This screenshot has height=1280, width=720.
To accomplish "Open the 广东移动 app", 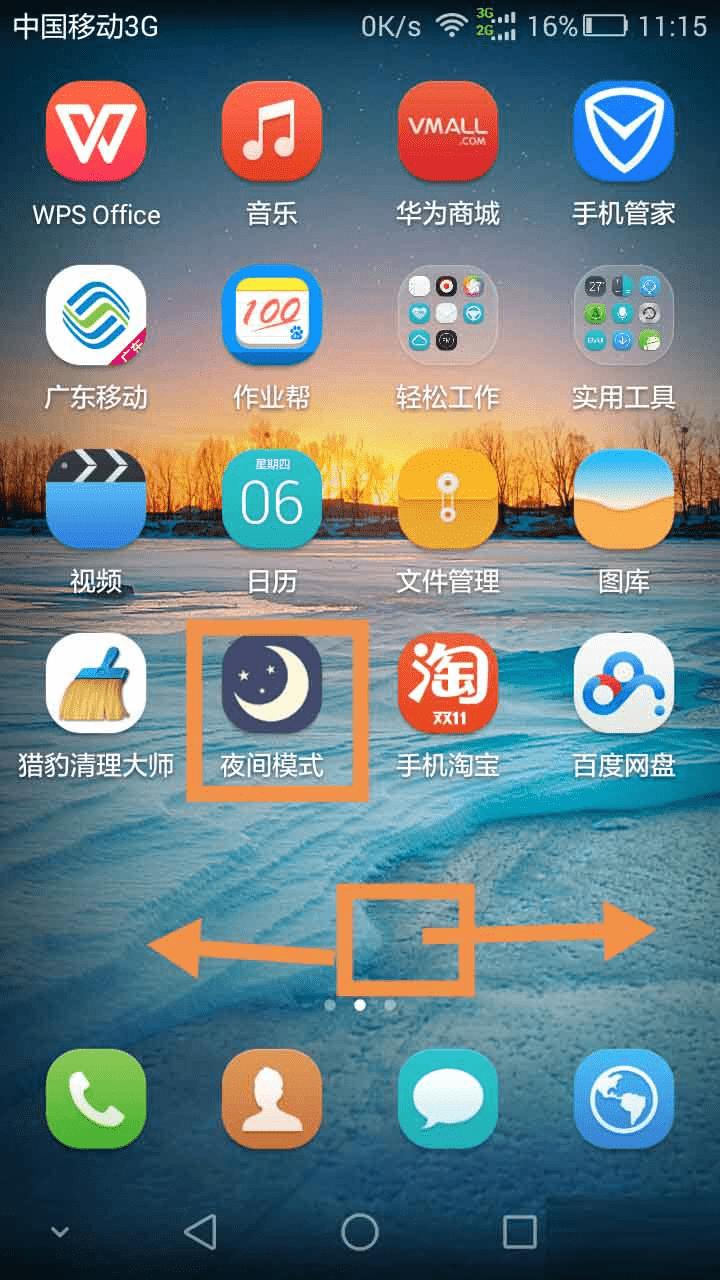I will 96,315.
